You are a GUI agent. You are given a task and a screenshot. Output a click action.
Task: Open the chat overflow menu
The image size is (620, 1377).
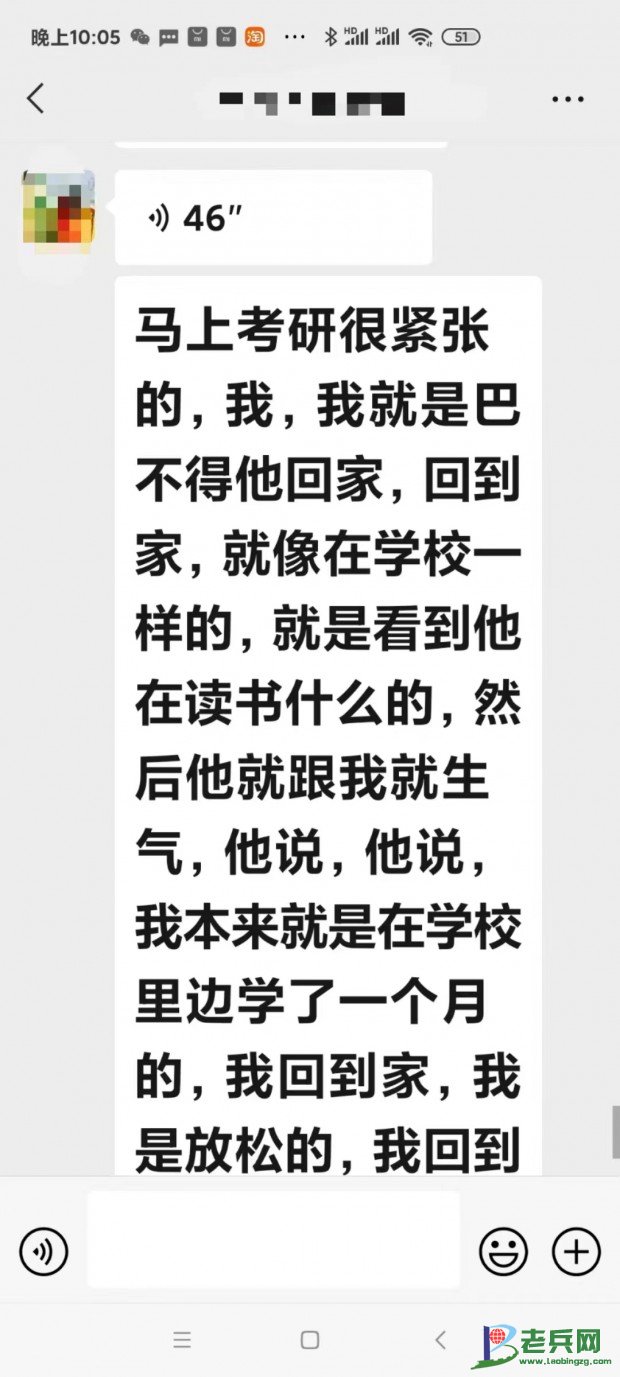click(567, 99)
